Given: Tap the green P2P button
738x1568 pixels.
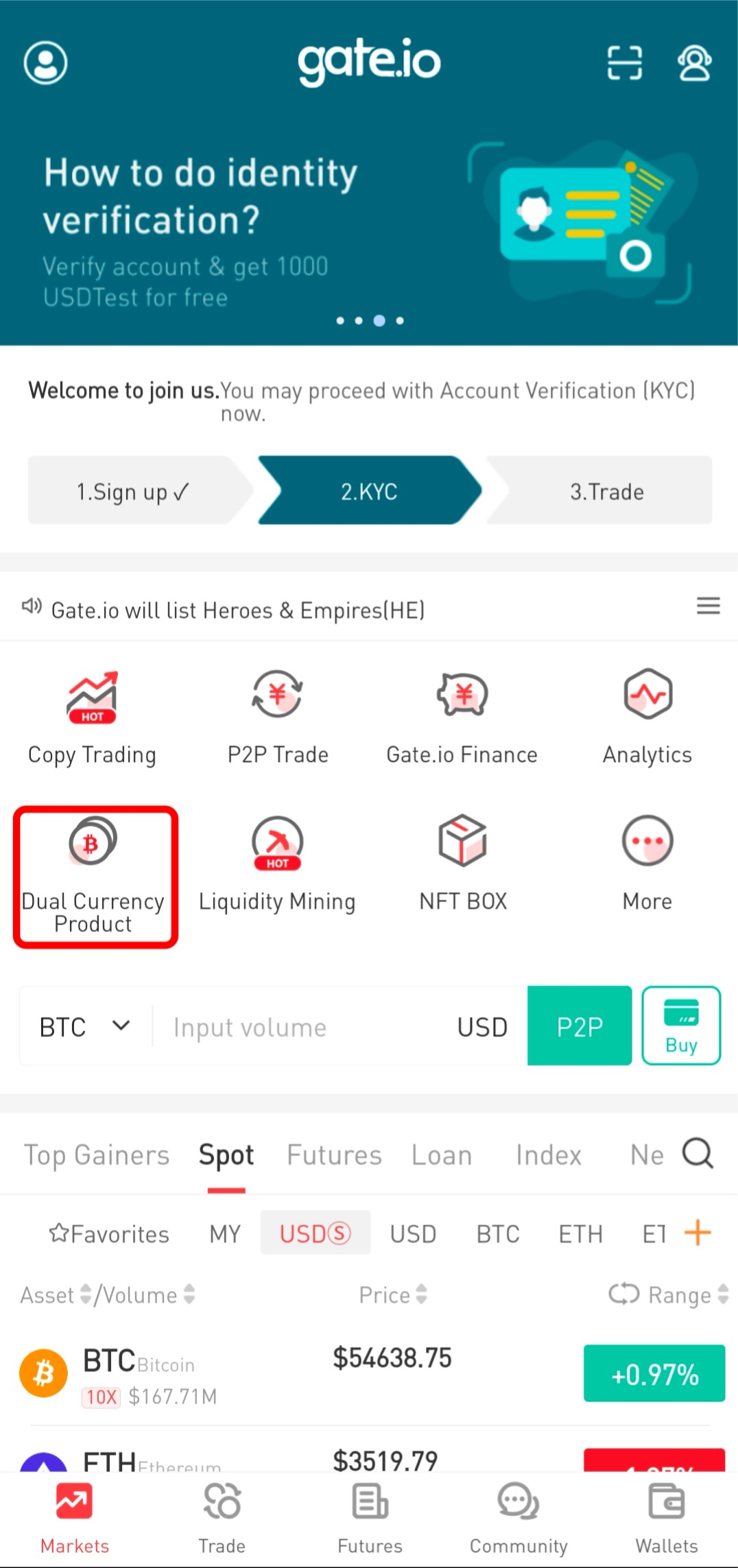Looking at the screenshot, I should click(x=580, y=1026).
